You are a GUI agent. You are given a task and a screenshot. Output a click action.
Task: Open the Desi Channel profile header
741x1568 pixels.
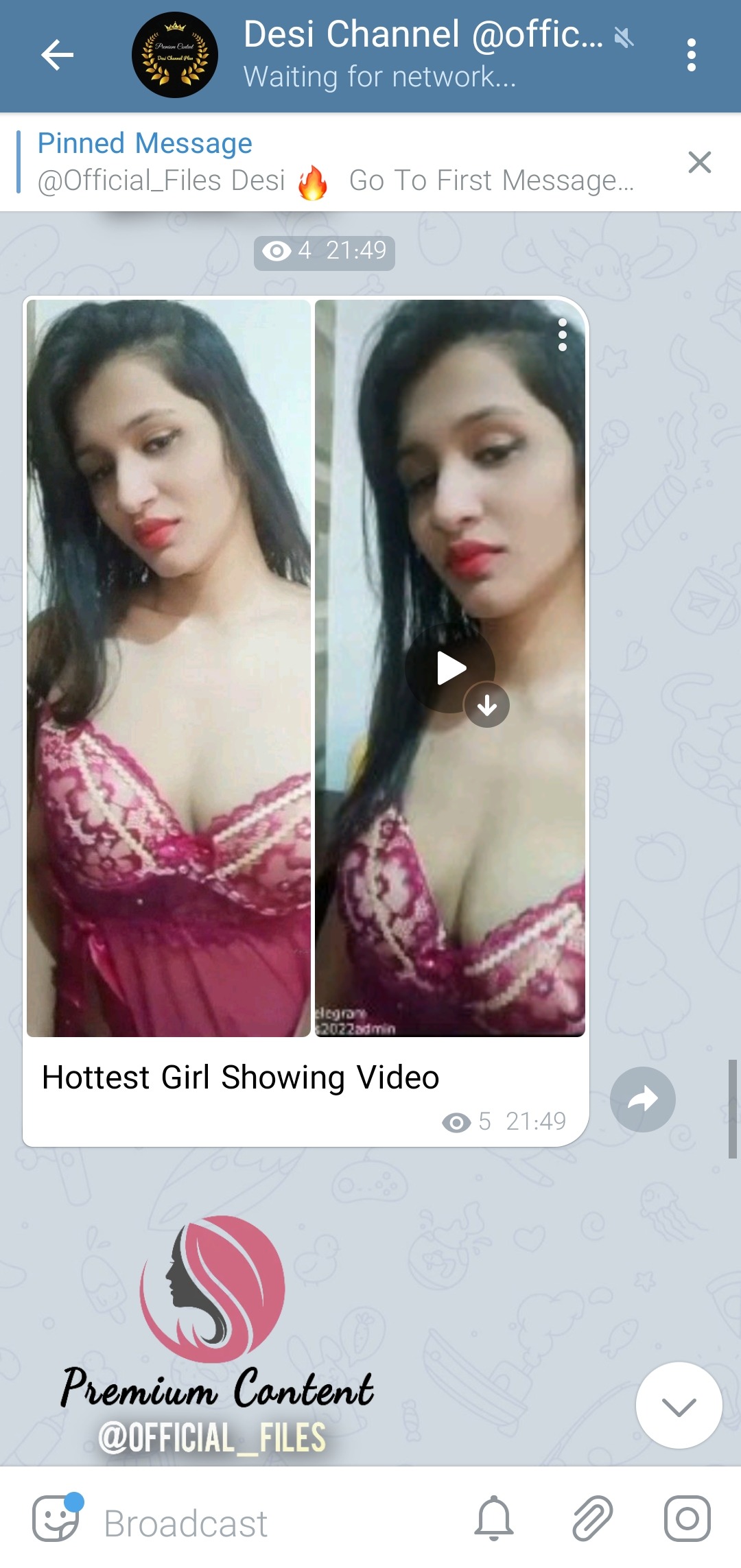click(412, 55)
